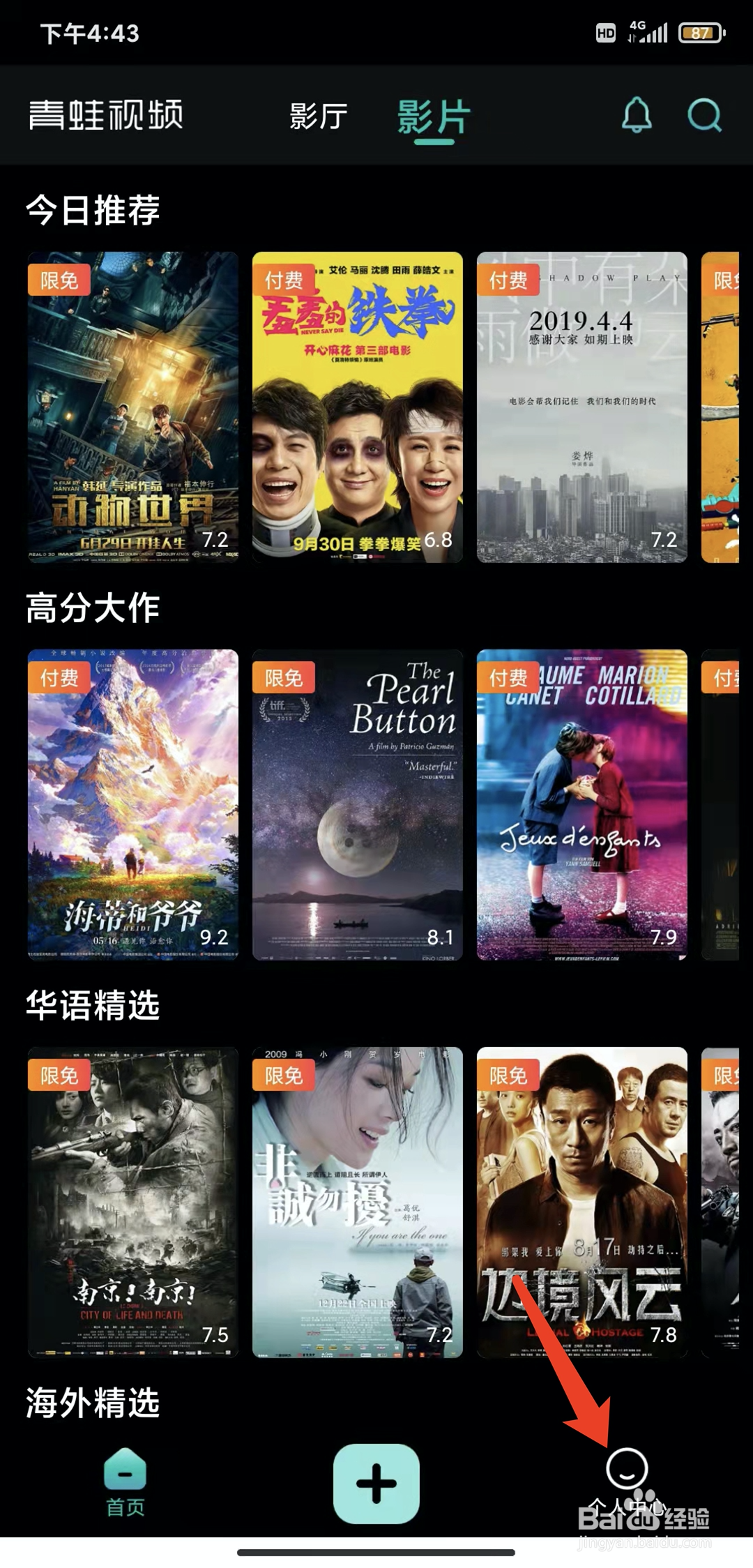This screenshot has height=1568, width=753.
Task: Open the notifications bell
Action: coord(636,115)
